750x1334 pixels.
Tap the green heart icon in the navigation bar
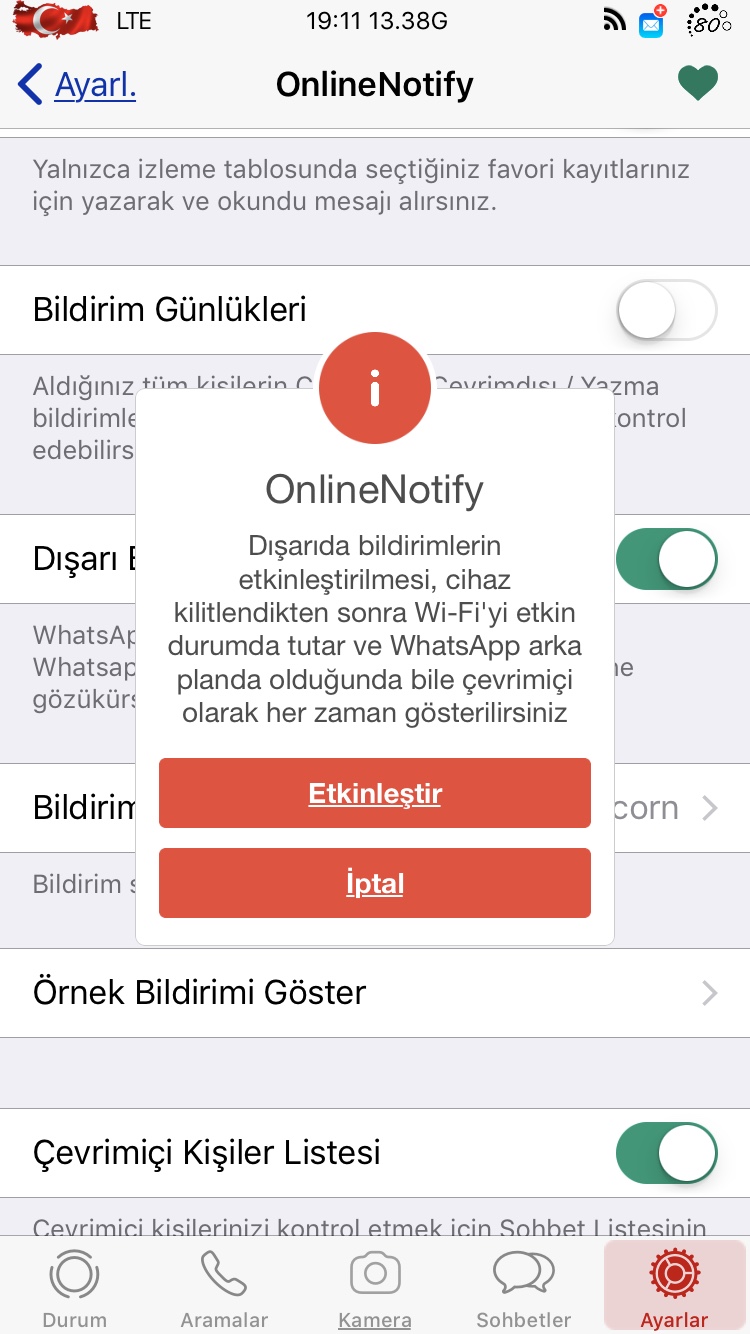click(697, 82)
